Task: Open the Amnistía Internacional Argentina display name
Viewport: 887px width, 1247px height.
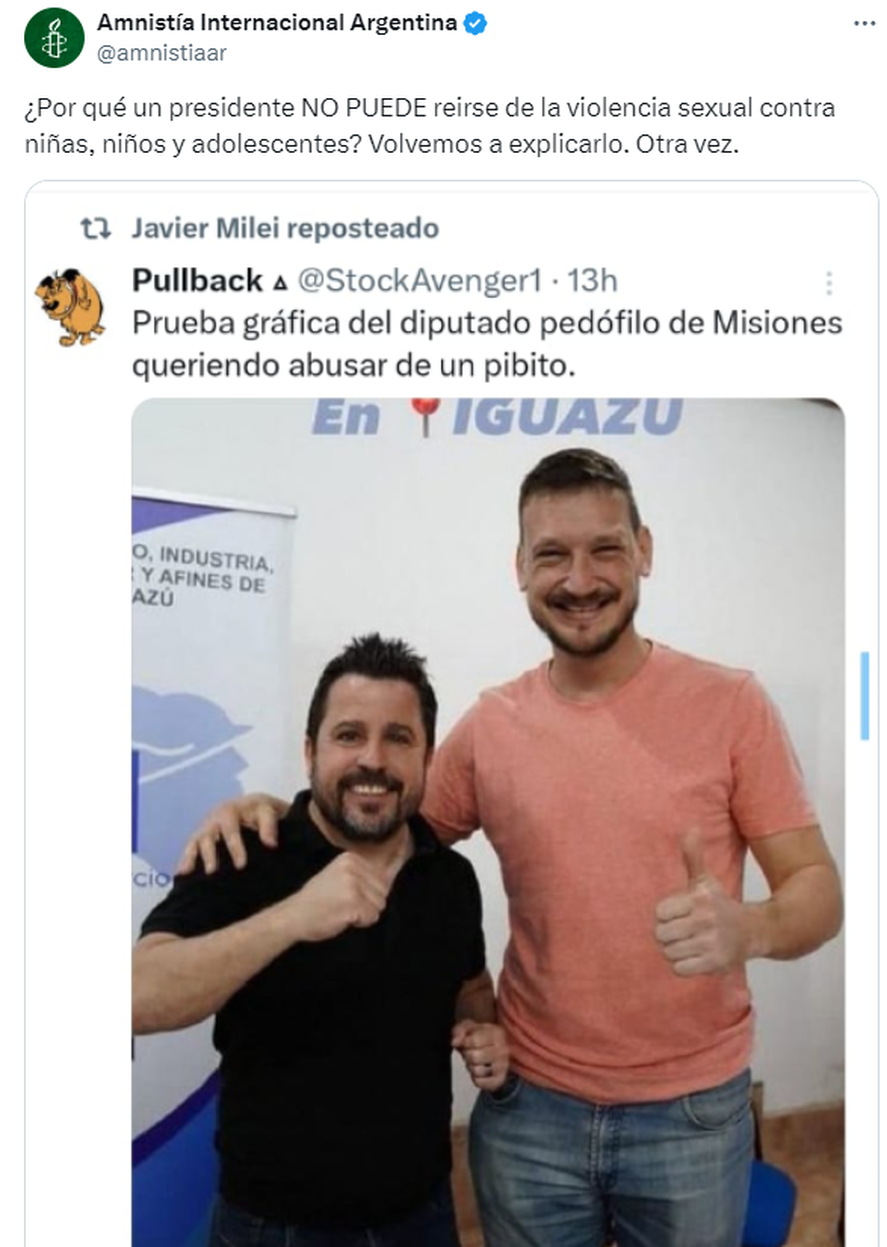Action: point(277,23)
